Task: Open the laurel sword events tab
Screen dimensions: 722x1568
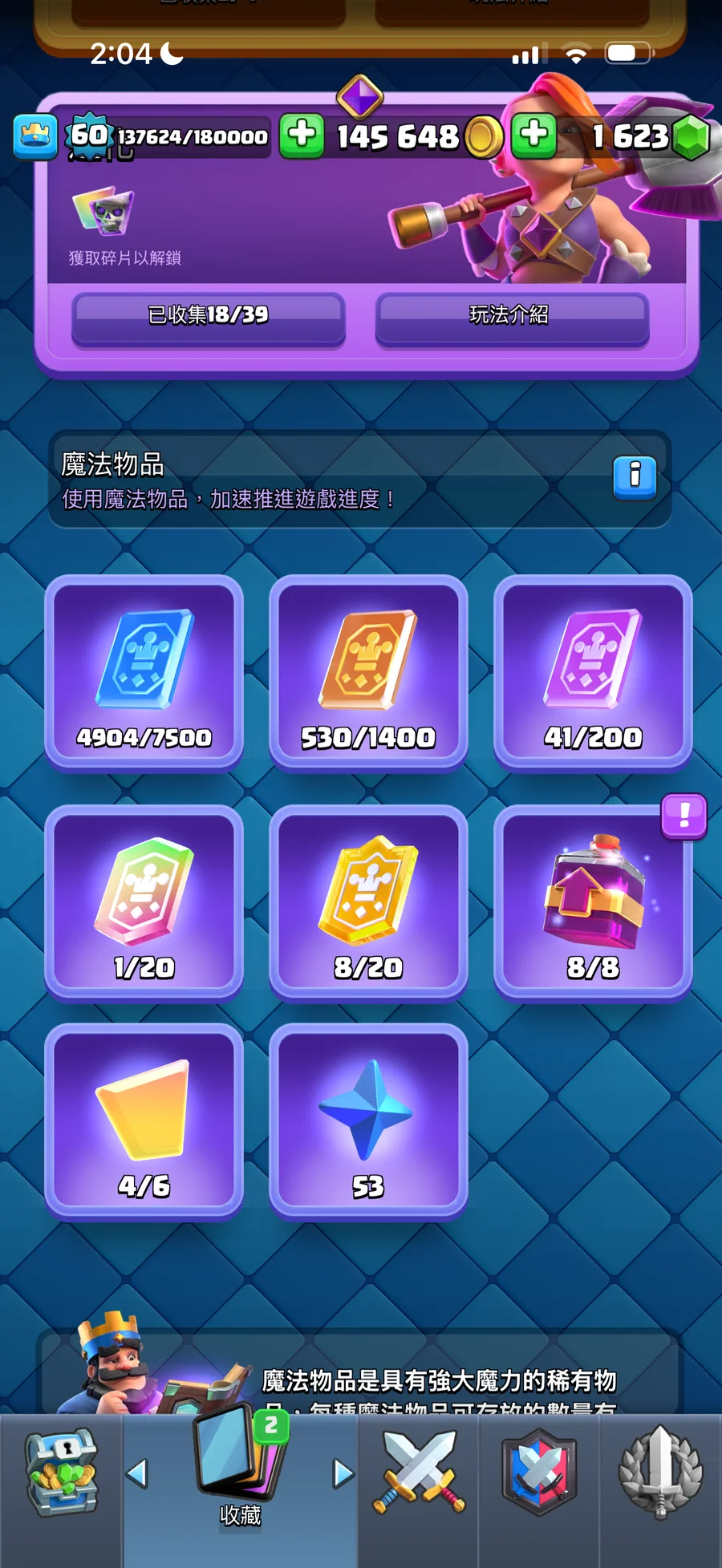Action: point(660,1474)
